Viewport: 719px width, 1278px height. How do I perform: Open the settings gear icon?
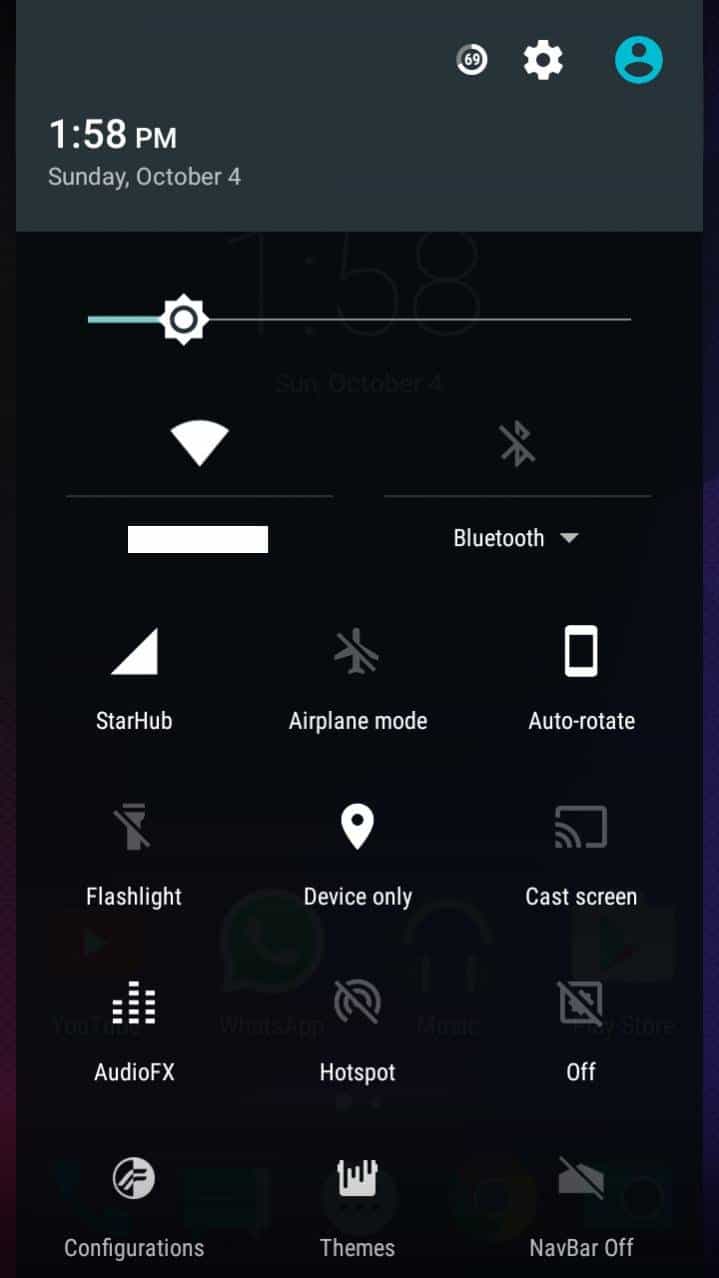543,61
